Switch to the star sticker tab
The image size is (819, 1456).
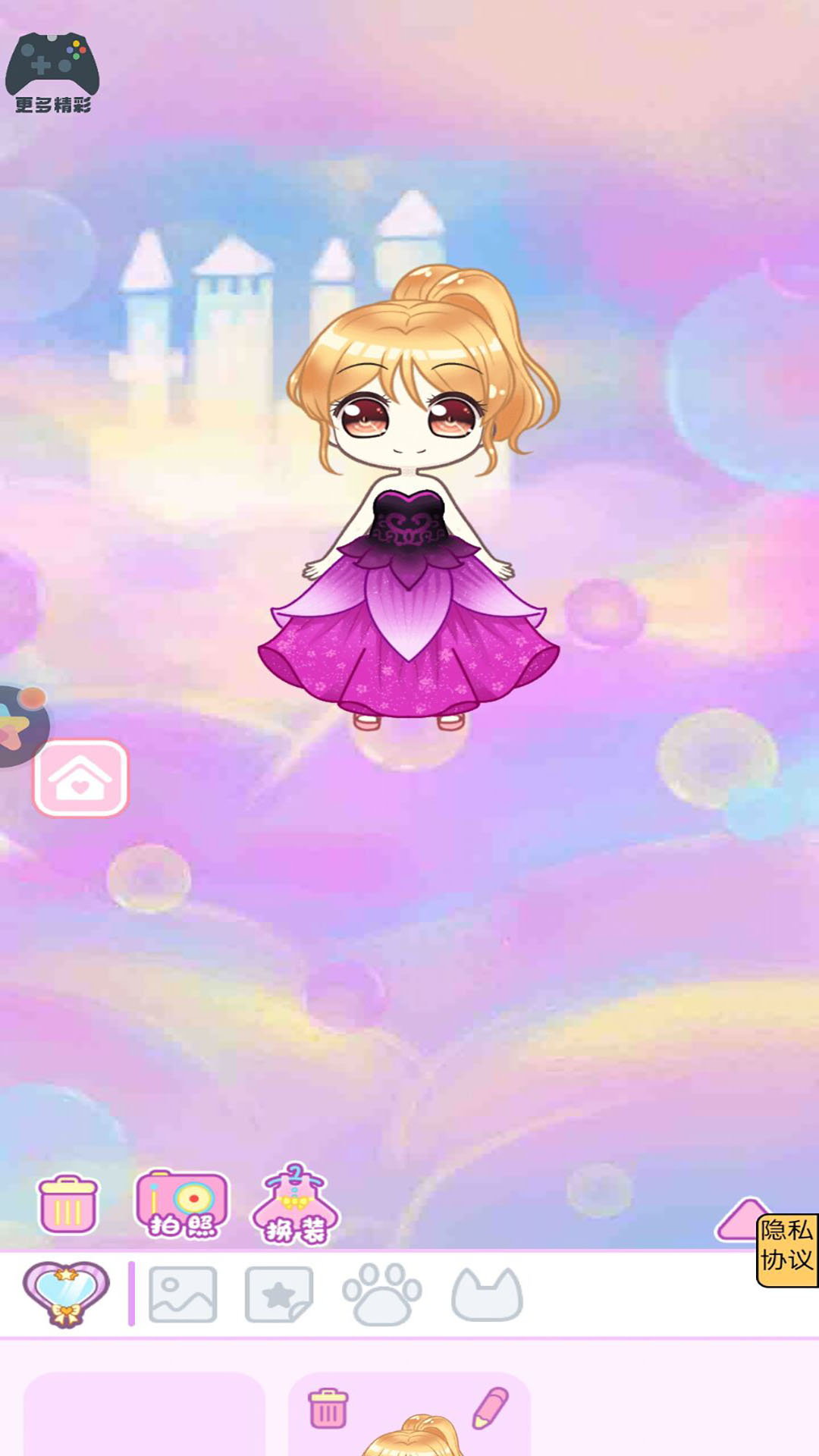pyautogui.click(x=278, y=1294)
